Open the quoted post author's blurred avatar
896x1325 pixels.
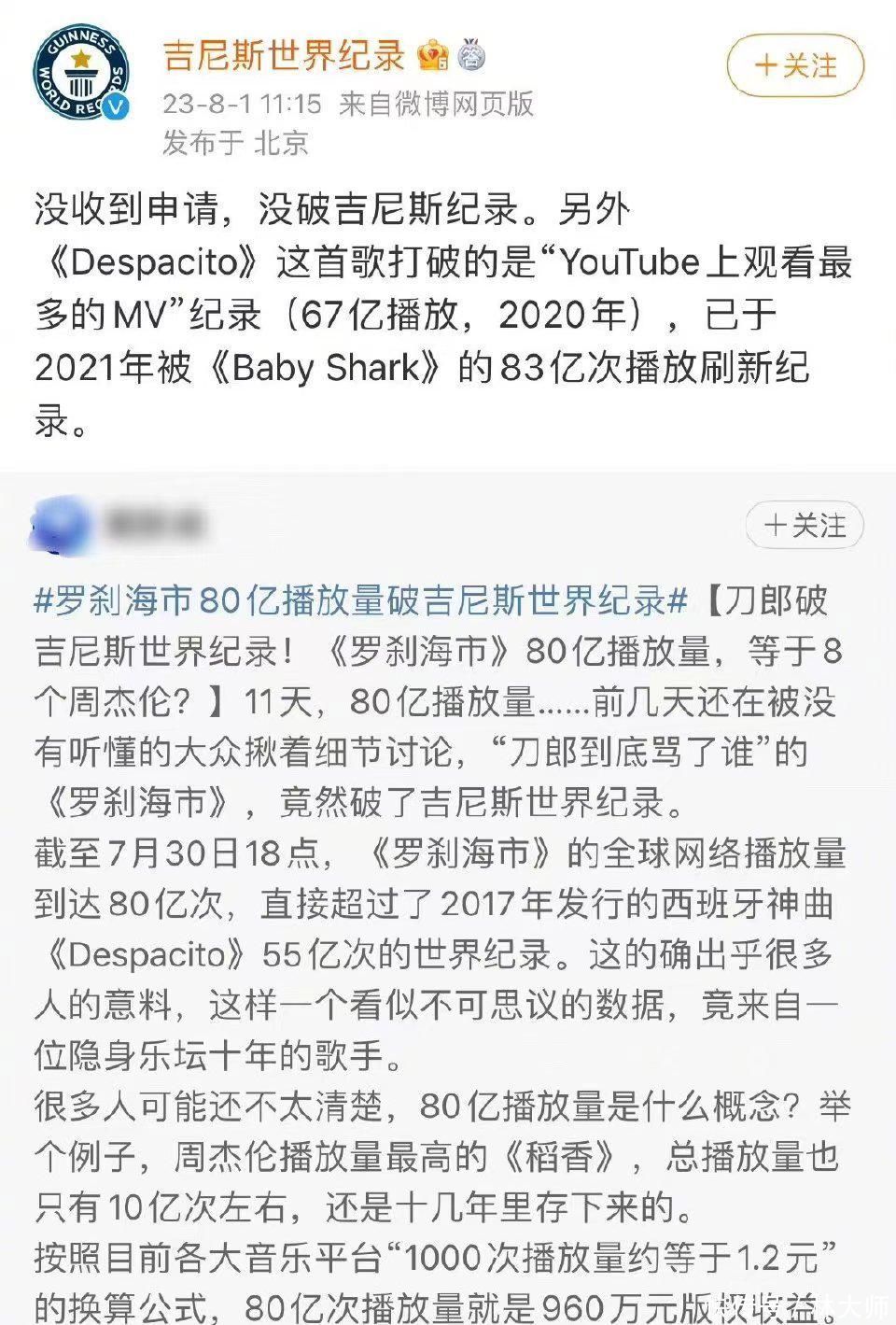pos(62,526)
